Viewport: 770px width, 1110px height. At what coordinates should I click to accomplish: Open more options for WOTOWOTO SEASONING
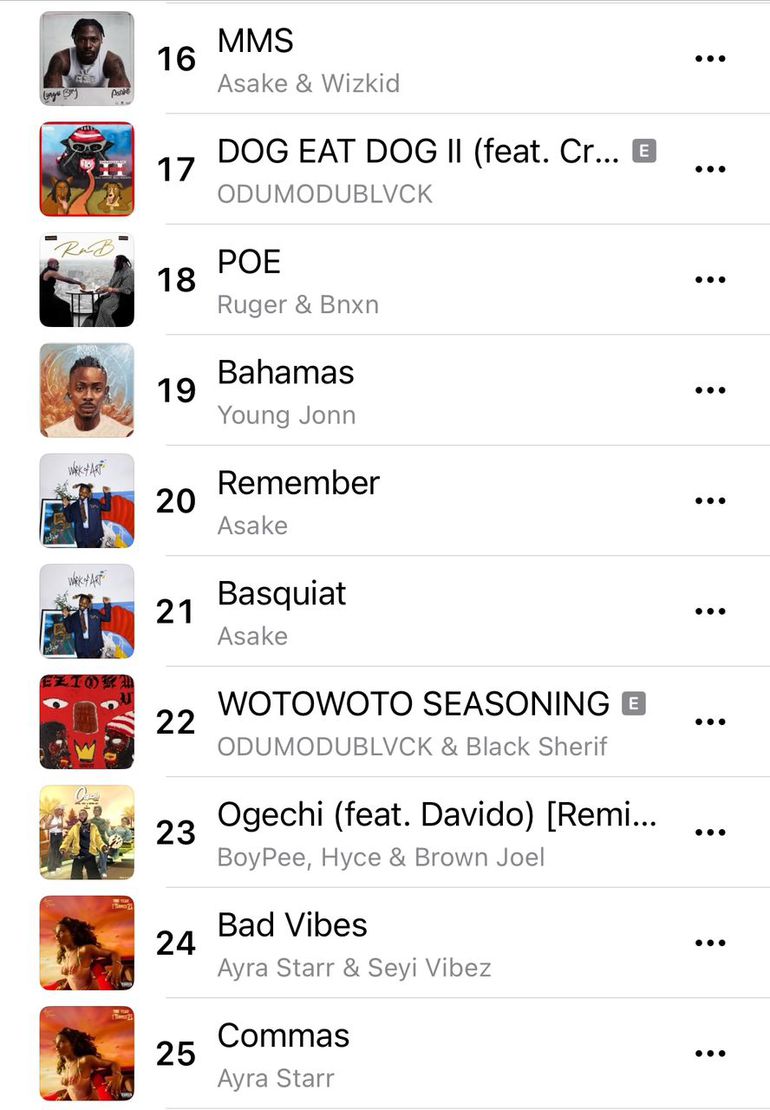click(x=709, y=722)
